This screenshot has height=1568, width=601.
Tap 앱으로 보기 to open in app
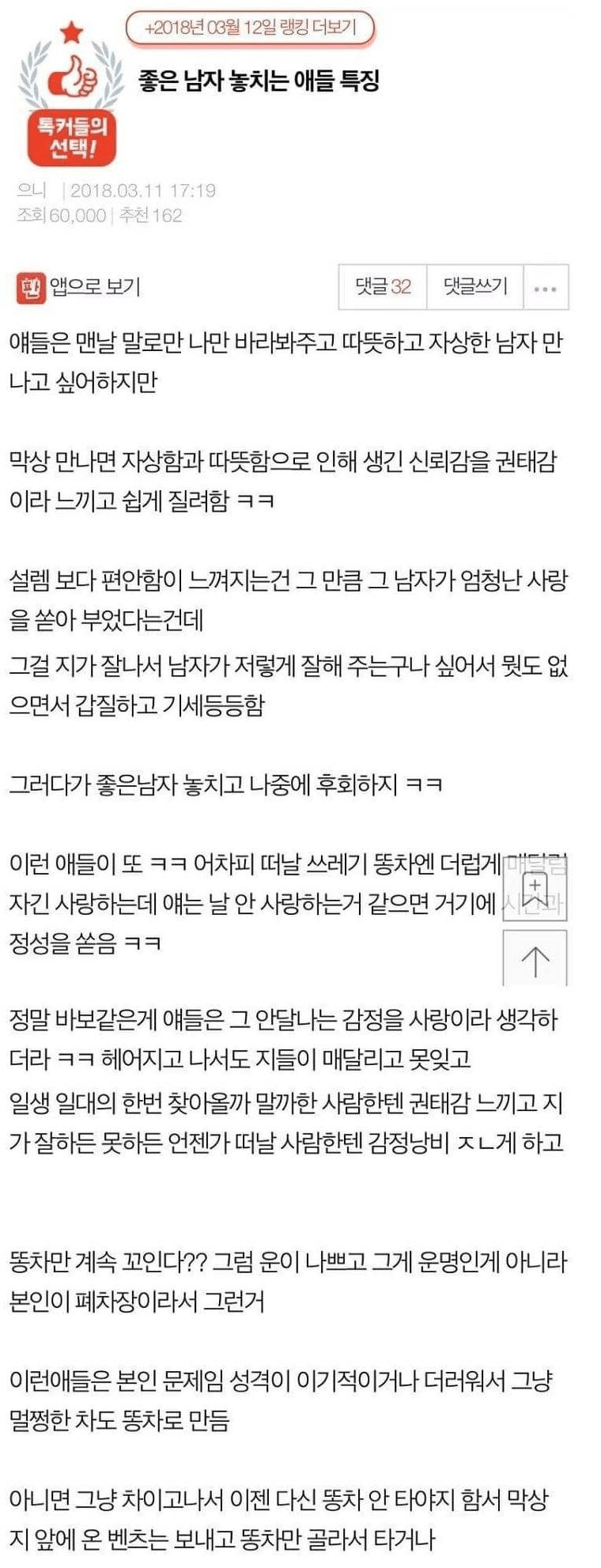coord(78,287)
